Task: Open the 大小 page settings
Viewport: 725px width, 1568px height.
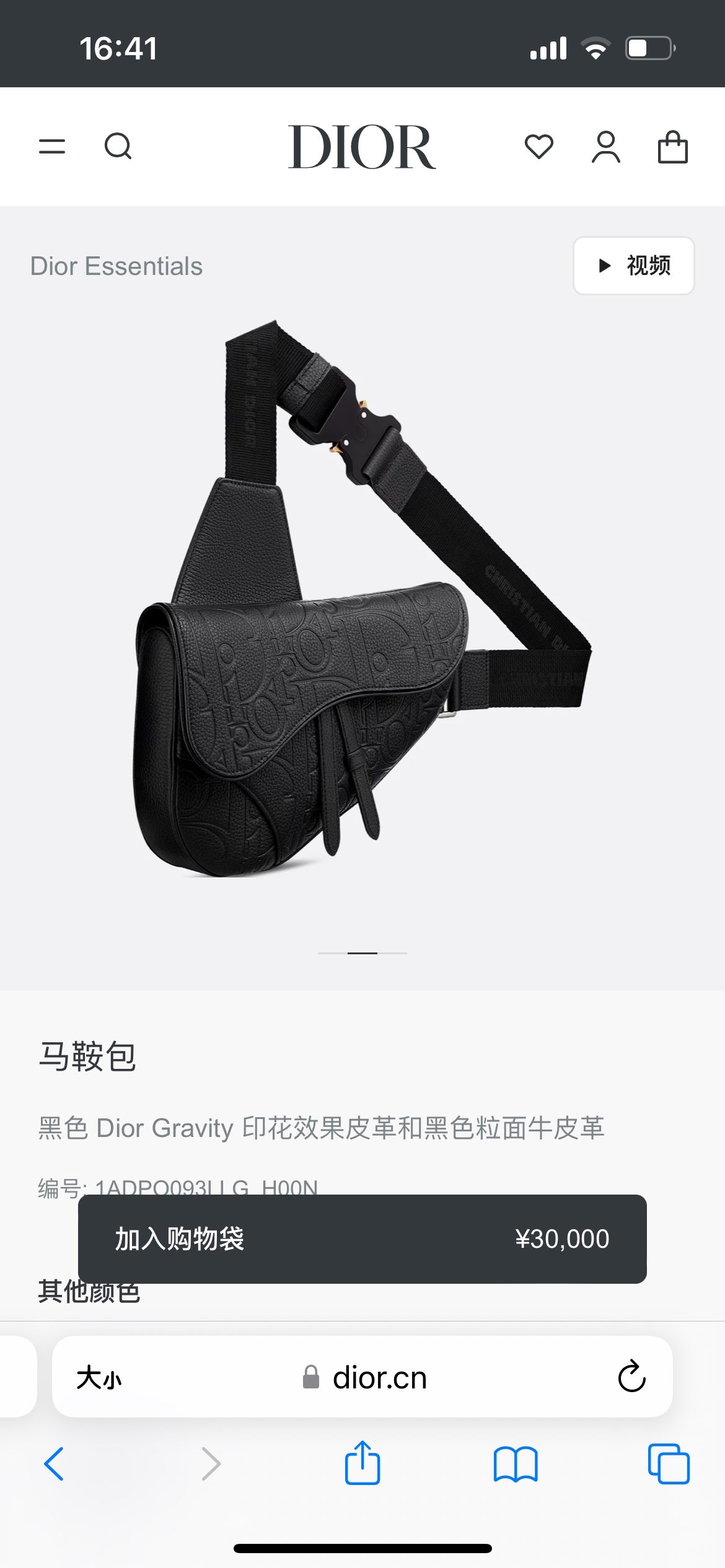Action: [x=99, y=1378]
